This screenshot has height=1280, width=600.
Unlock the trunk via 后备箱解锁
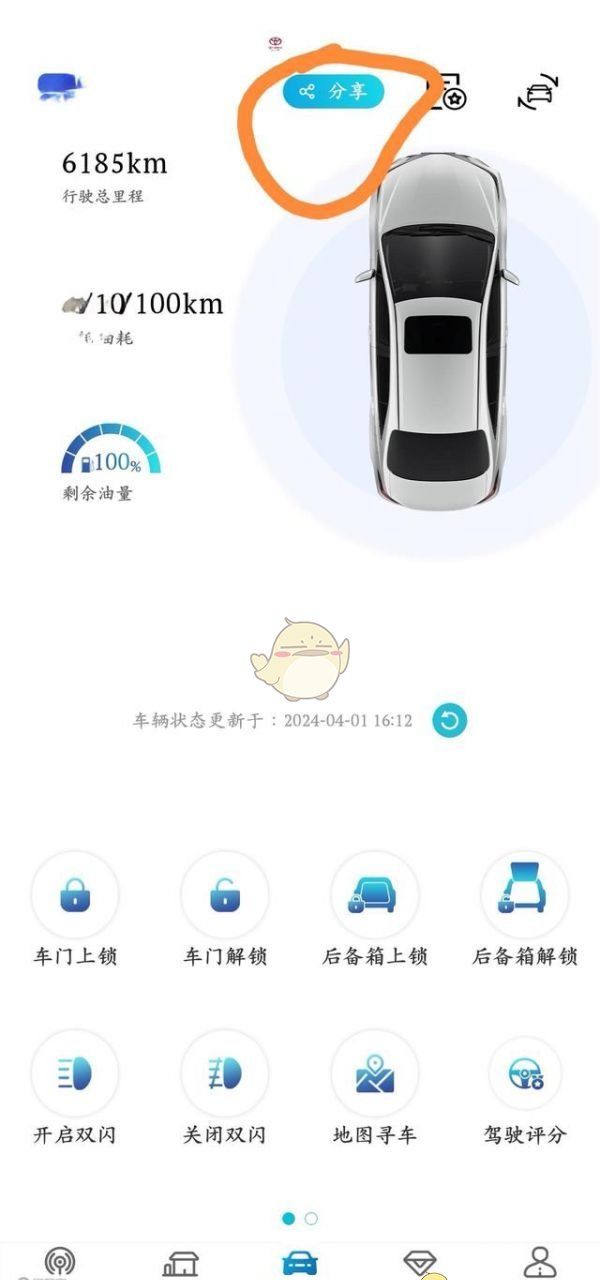[525, 895]
